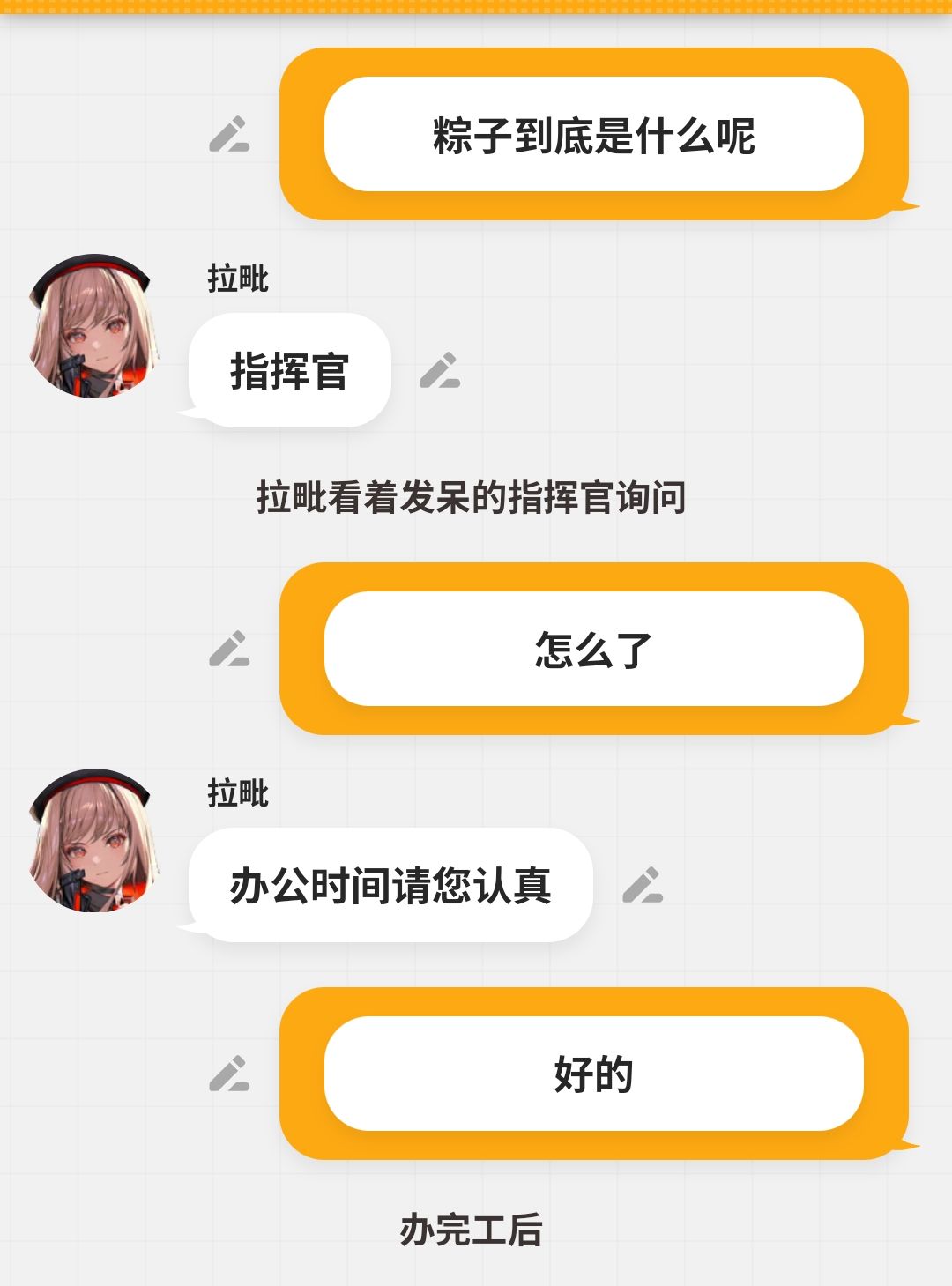Edit 拉毗's message 指挥官
This screenshot has width=952, height=1286.
point(440,370)
